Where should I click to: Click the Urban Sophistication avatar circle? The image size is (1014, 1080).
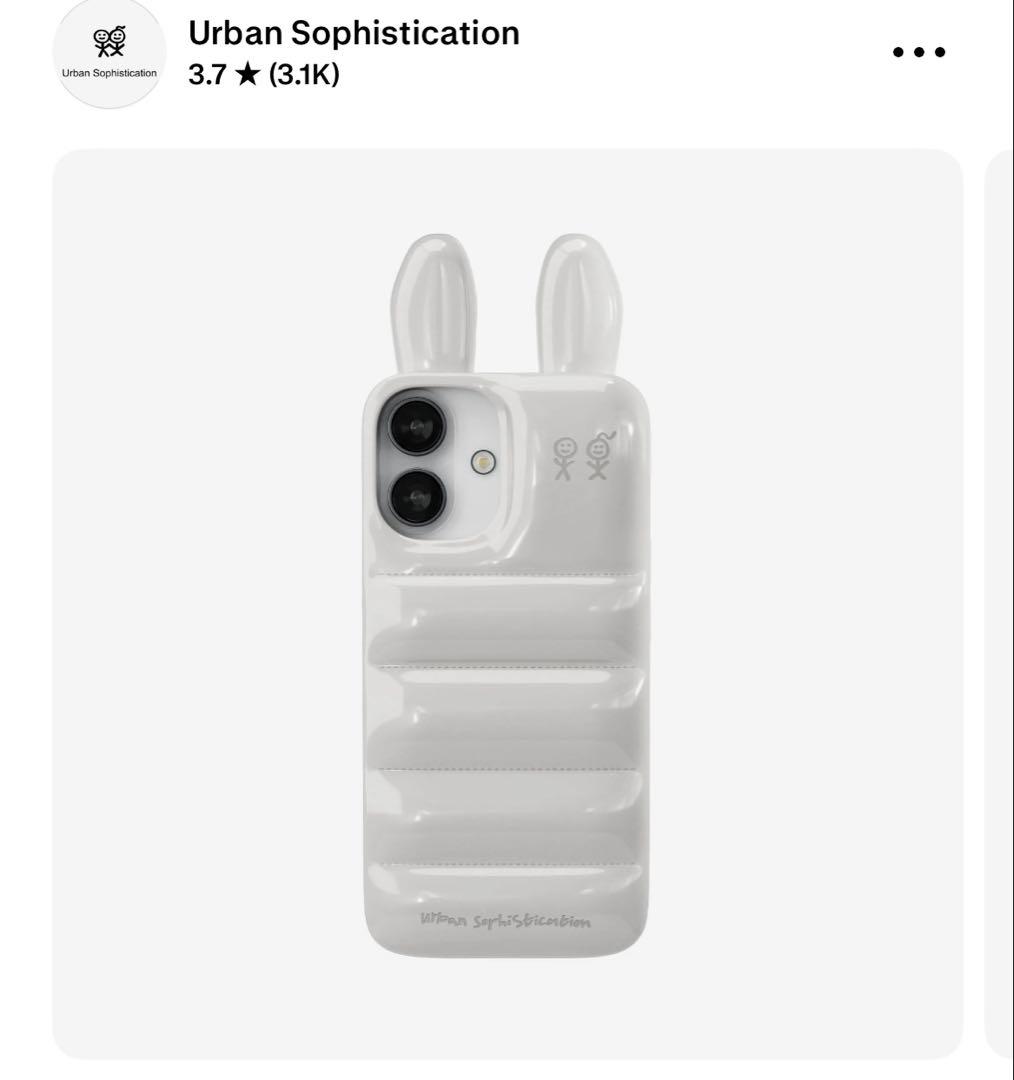click(109, 55)
